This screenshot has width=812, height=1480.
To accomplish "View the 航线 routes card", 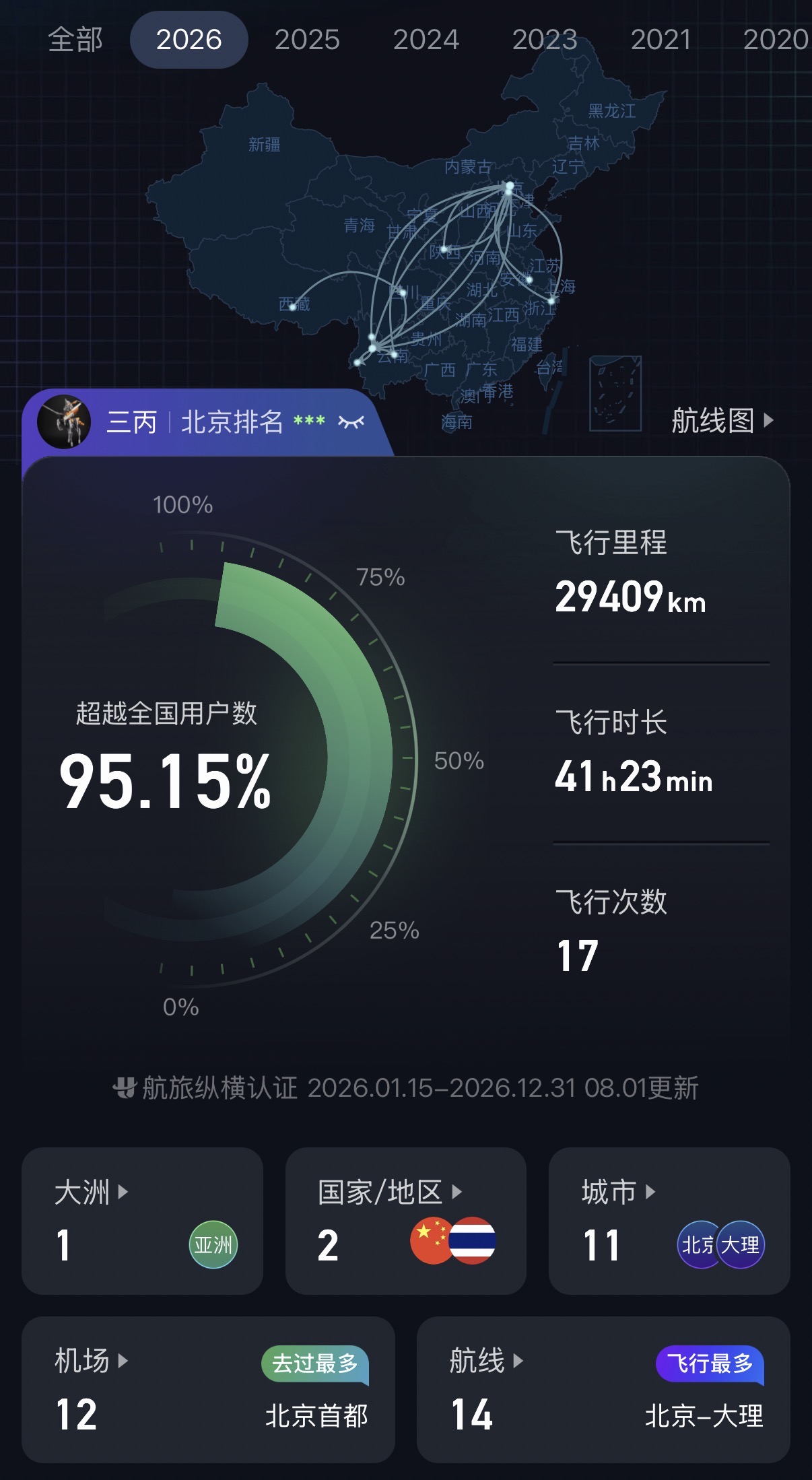I will pyautogui.click(x=603, y=1390).
